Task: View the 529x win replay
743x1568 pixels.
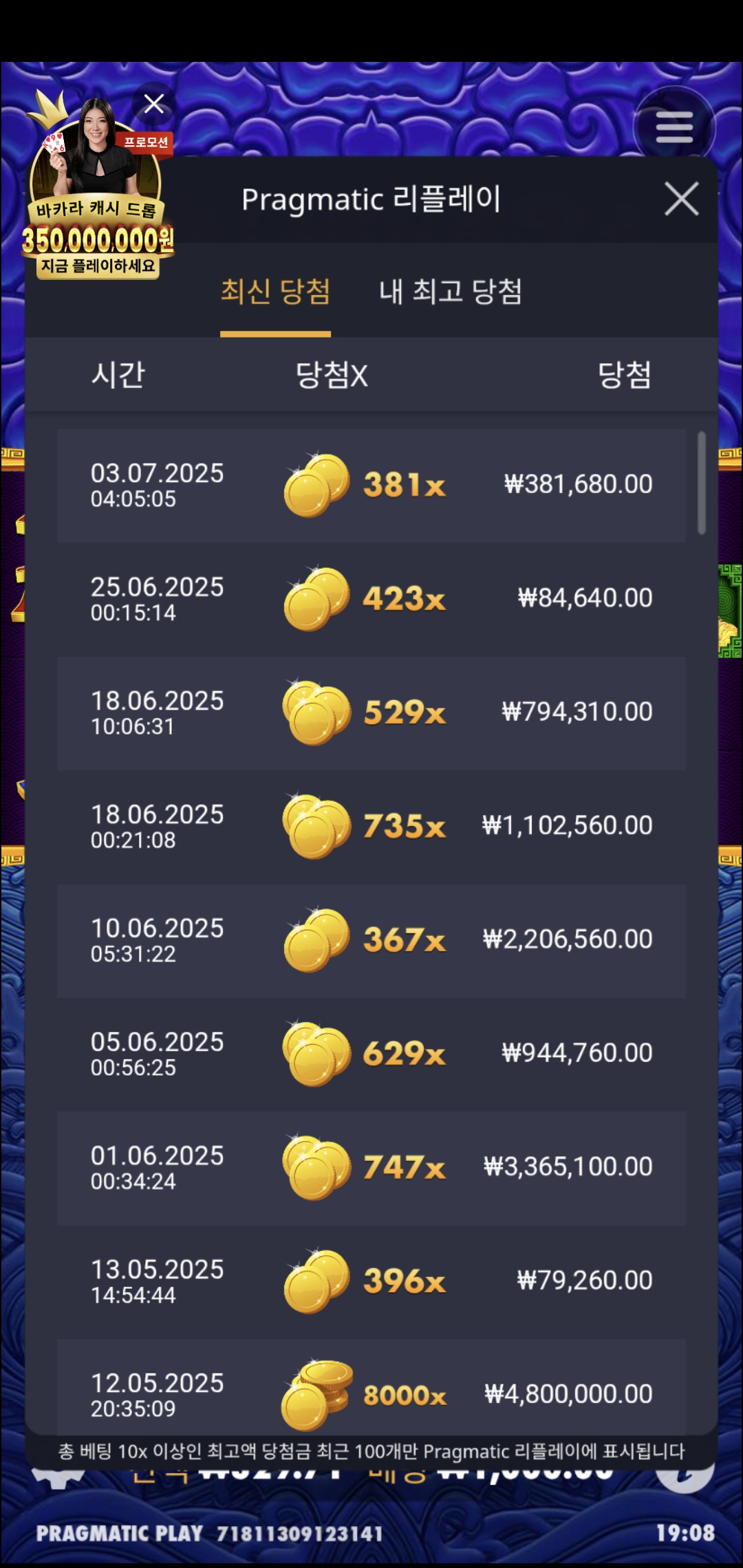Action: pyautogui.click(x=371, y=713)
